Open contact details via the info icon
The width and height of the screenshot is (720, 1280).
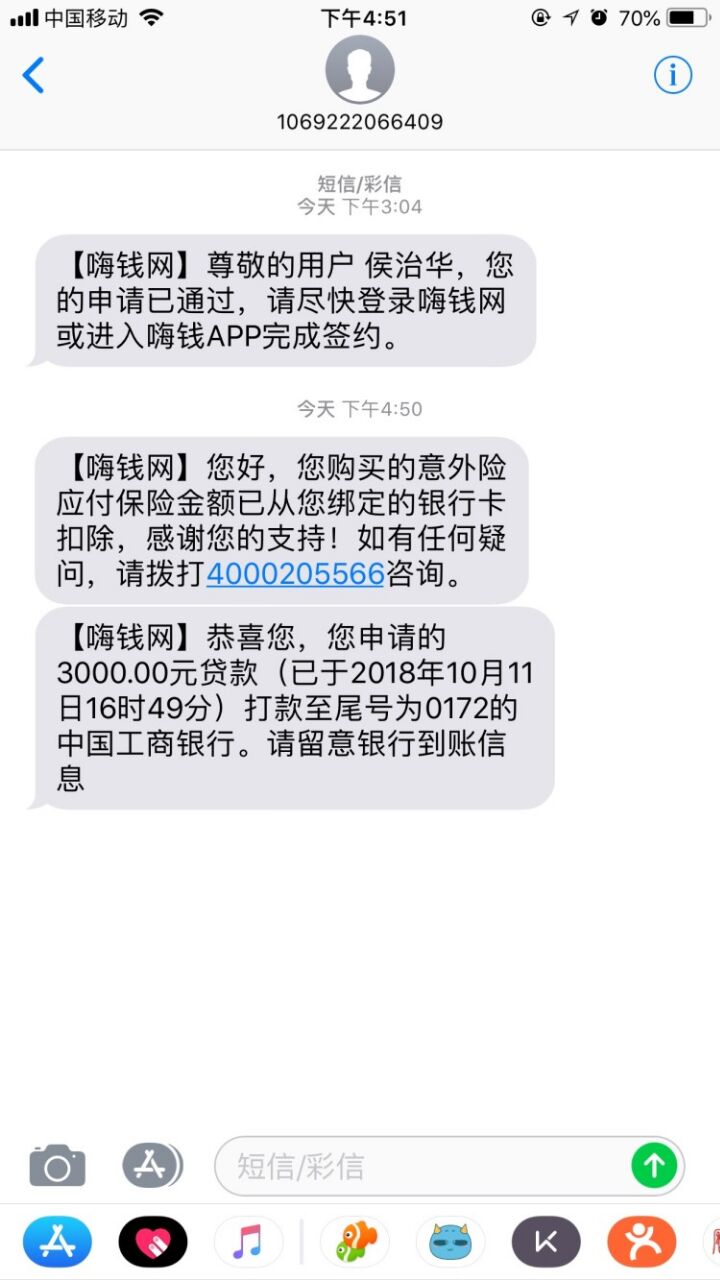[x=673, y=75]
